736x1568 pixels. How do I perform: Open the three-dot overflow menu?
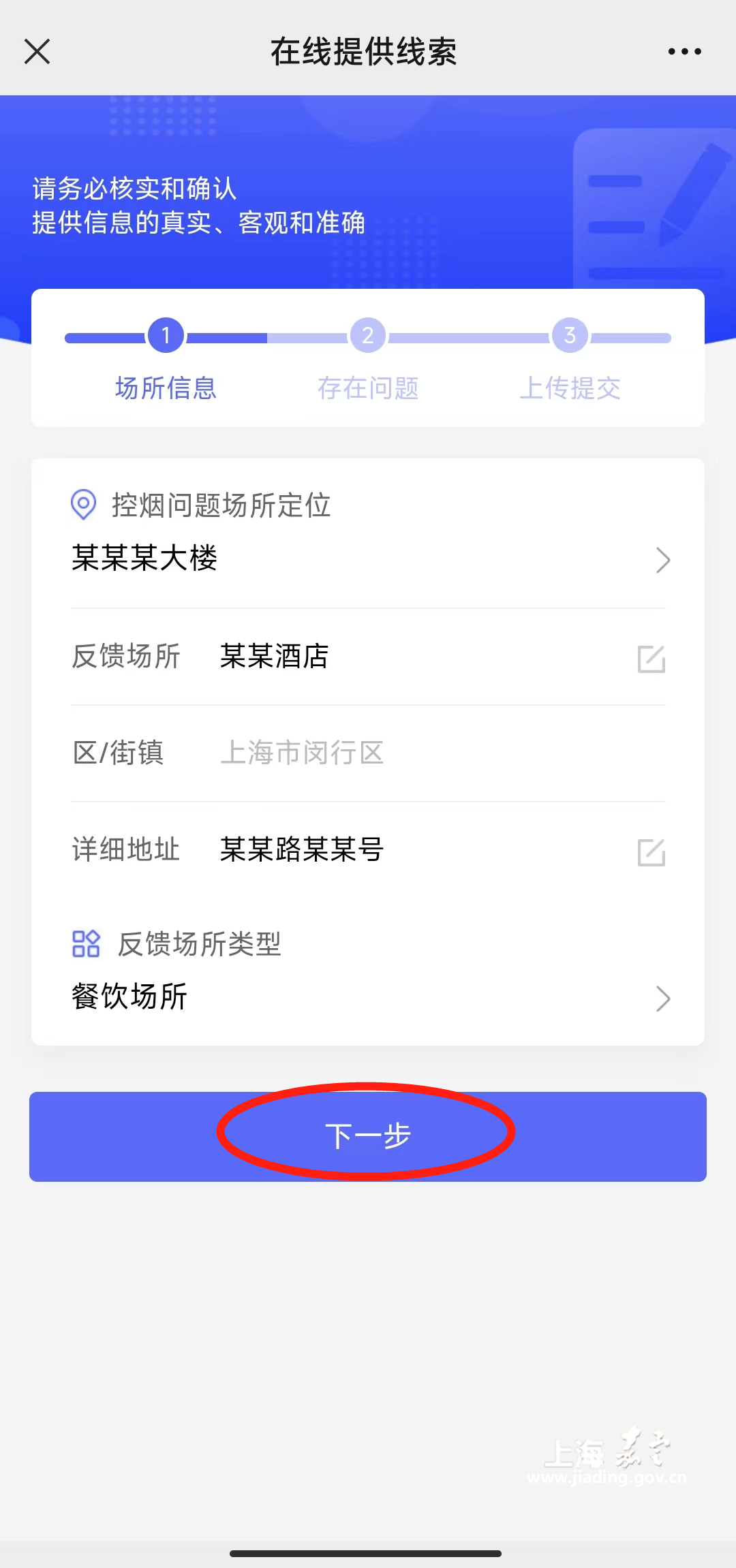(684, 52)
